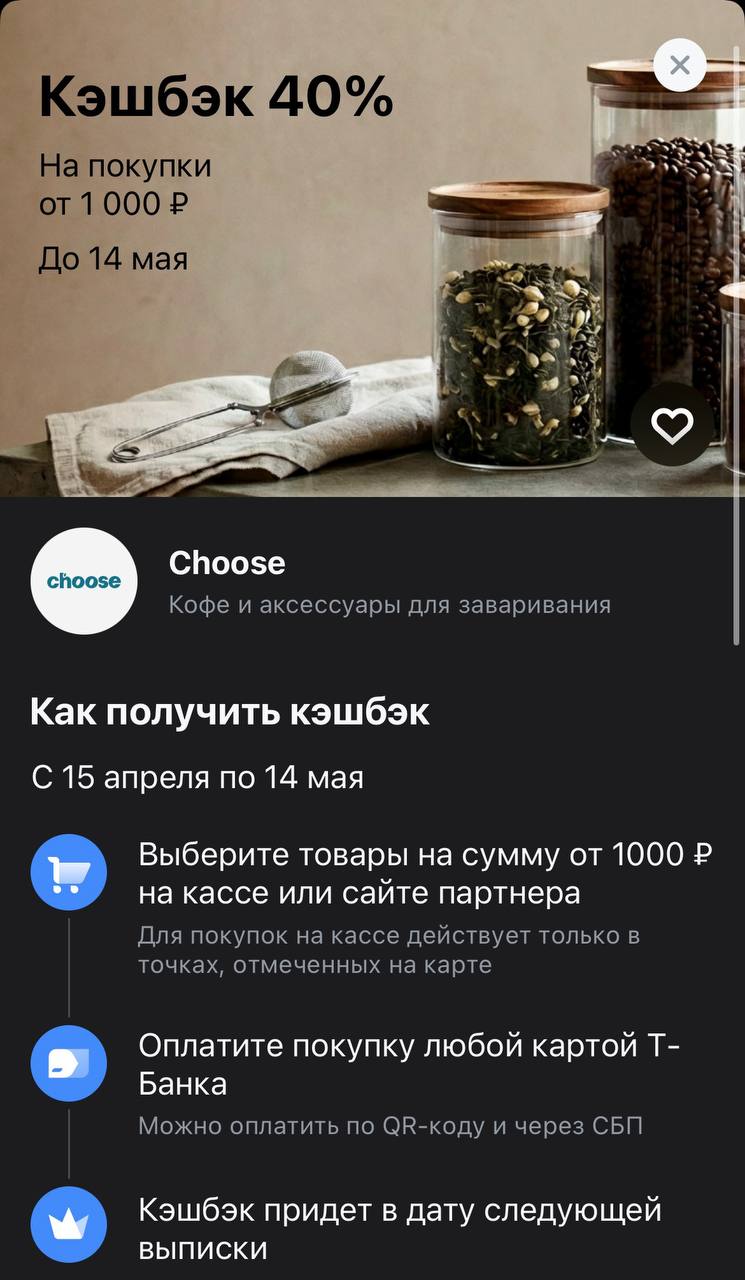The width and height of the screenshot is (745, 1280).
Task: Add the Choose offer to favorites
Action: [672, 425]
